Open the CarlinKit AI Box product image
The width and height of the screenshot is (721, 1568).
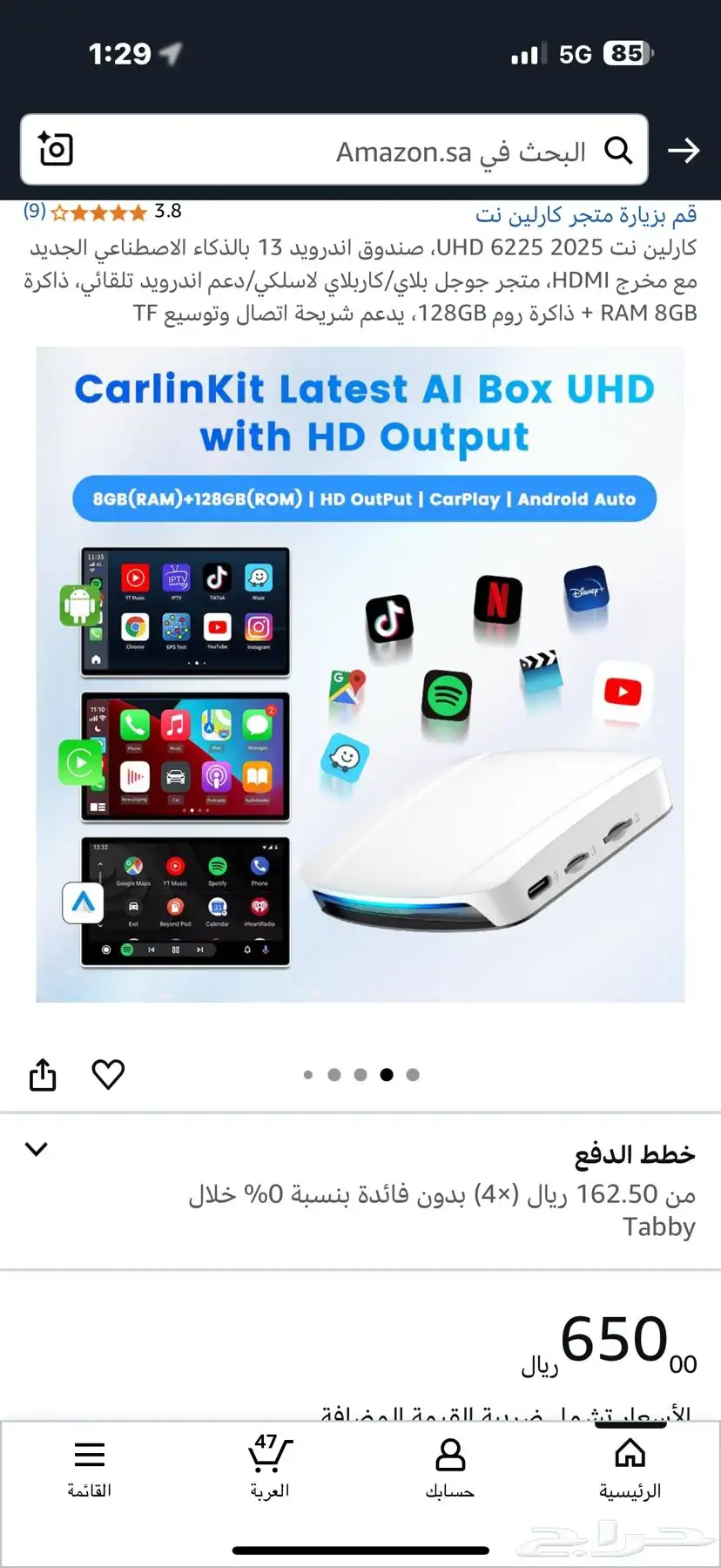tap(360, 674)
